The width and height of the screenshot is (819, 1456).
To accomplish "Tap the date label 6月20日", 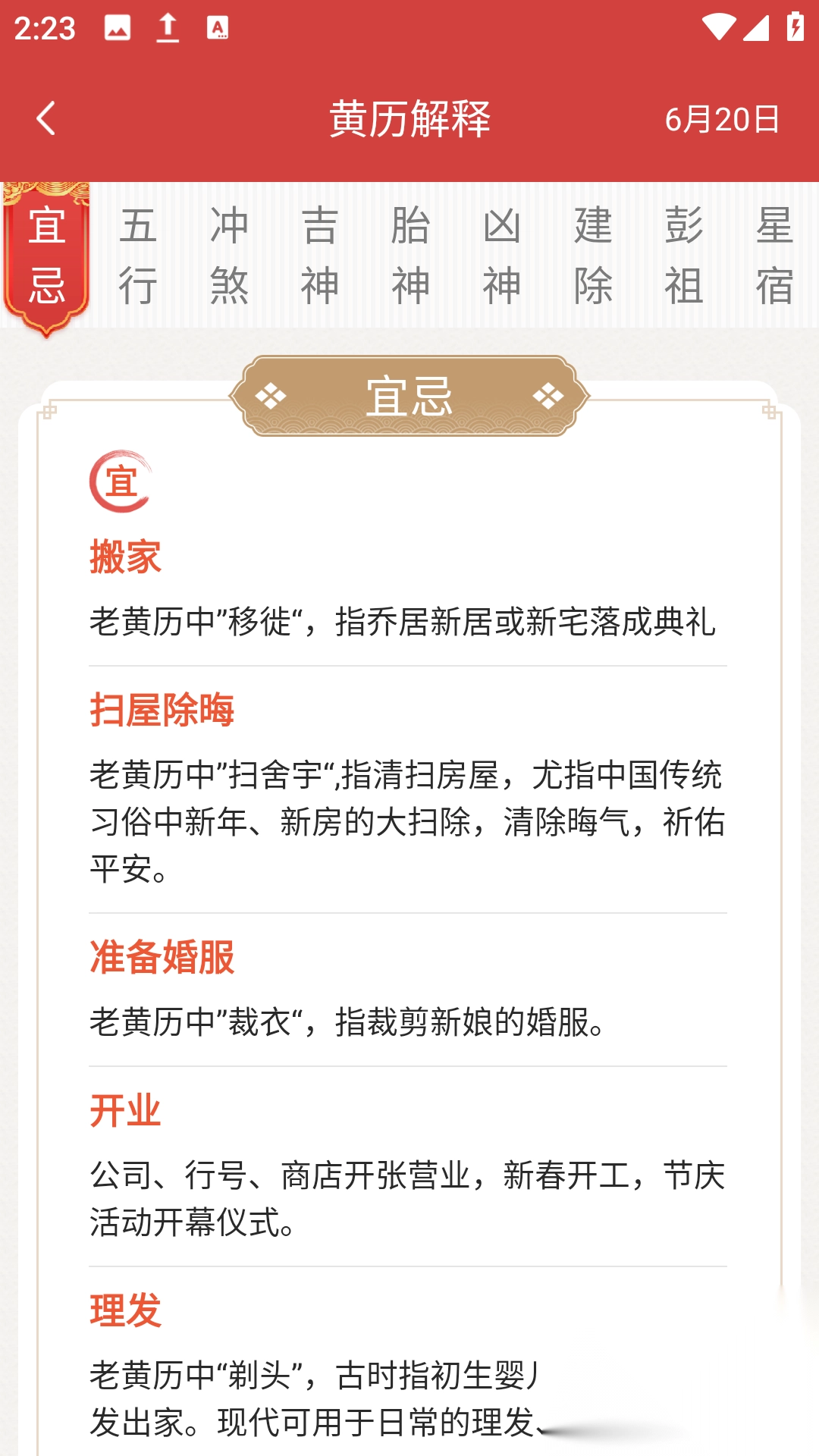I will (x=722, y=120).
